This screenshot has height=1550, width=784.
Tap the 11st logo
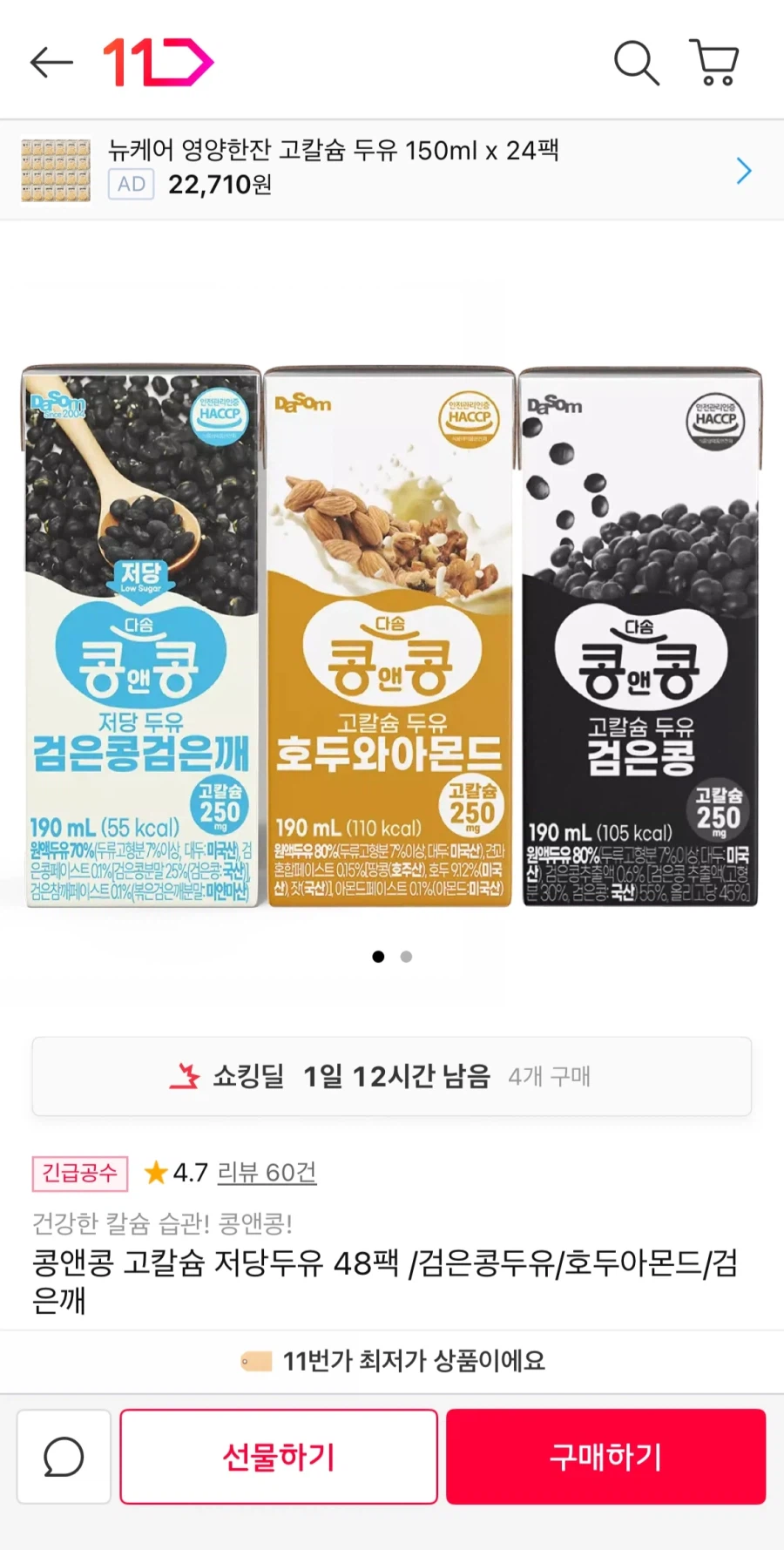[155, 61]
